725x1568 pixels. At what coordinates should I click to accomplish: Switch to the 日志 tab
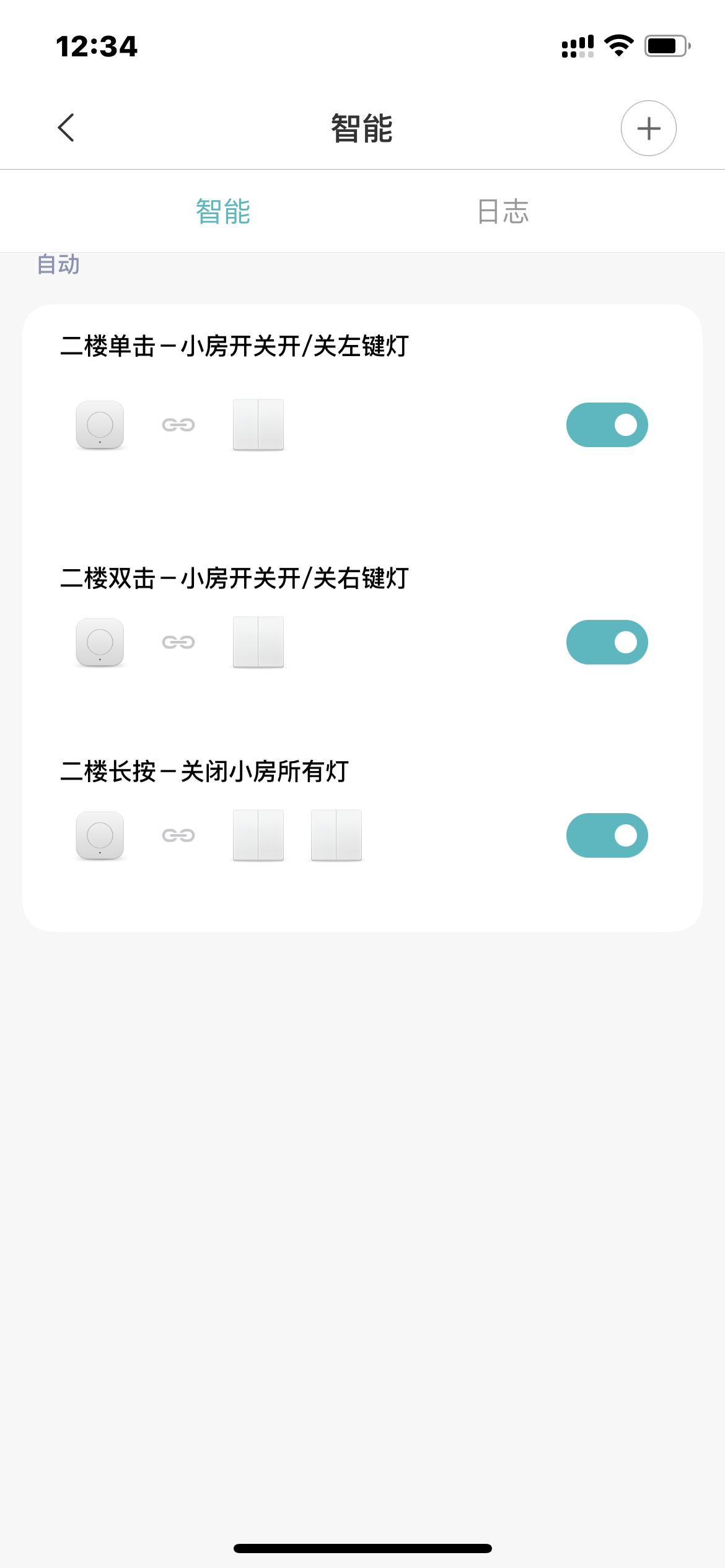(x=503, y=211)
